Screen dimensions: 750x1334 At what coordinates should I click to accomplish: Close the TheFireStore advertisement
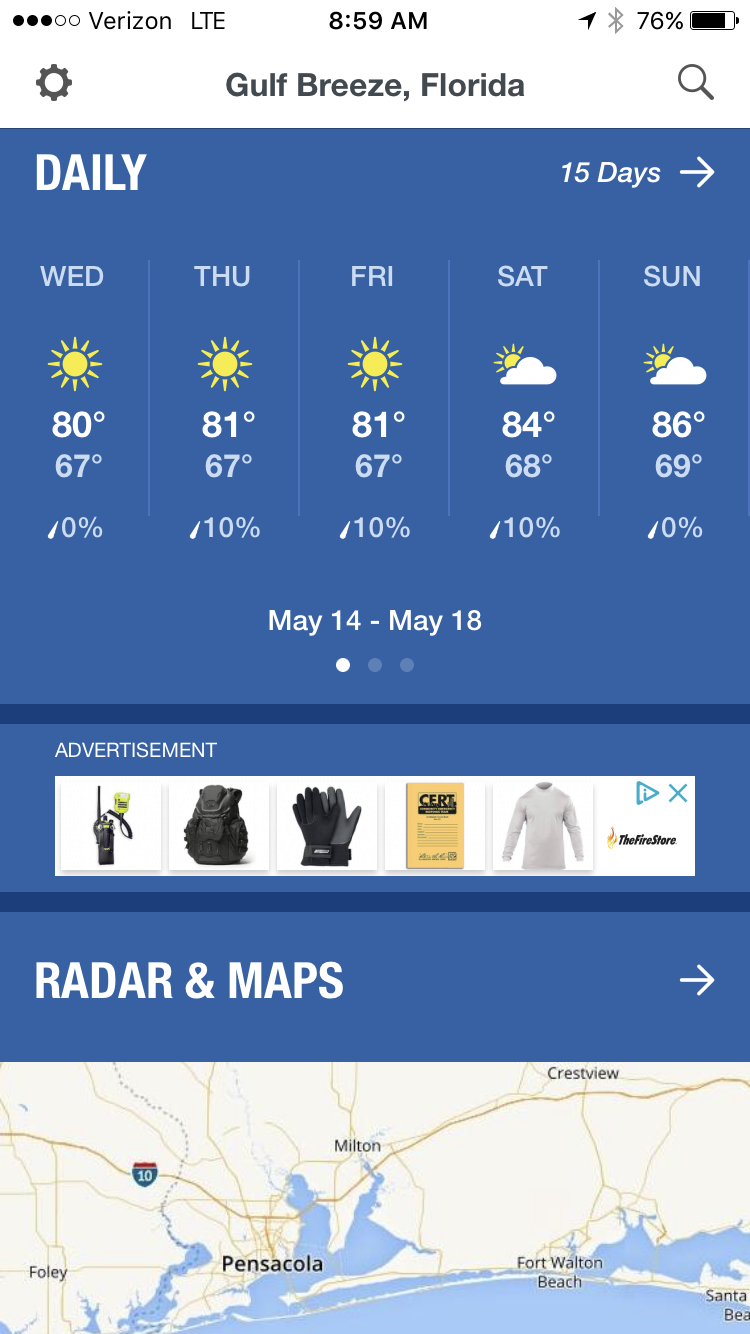click(678, 793)
